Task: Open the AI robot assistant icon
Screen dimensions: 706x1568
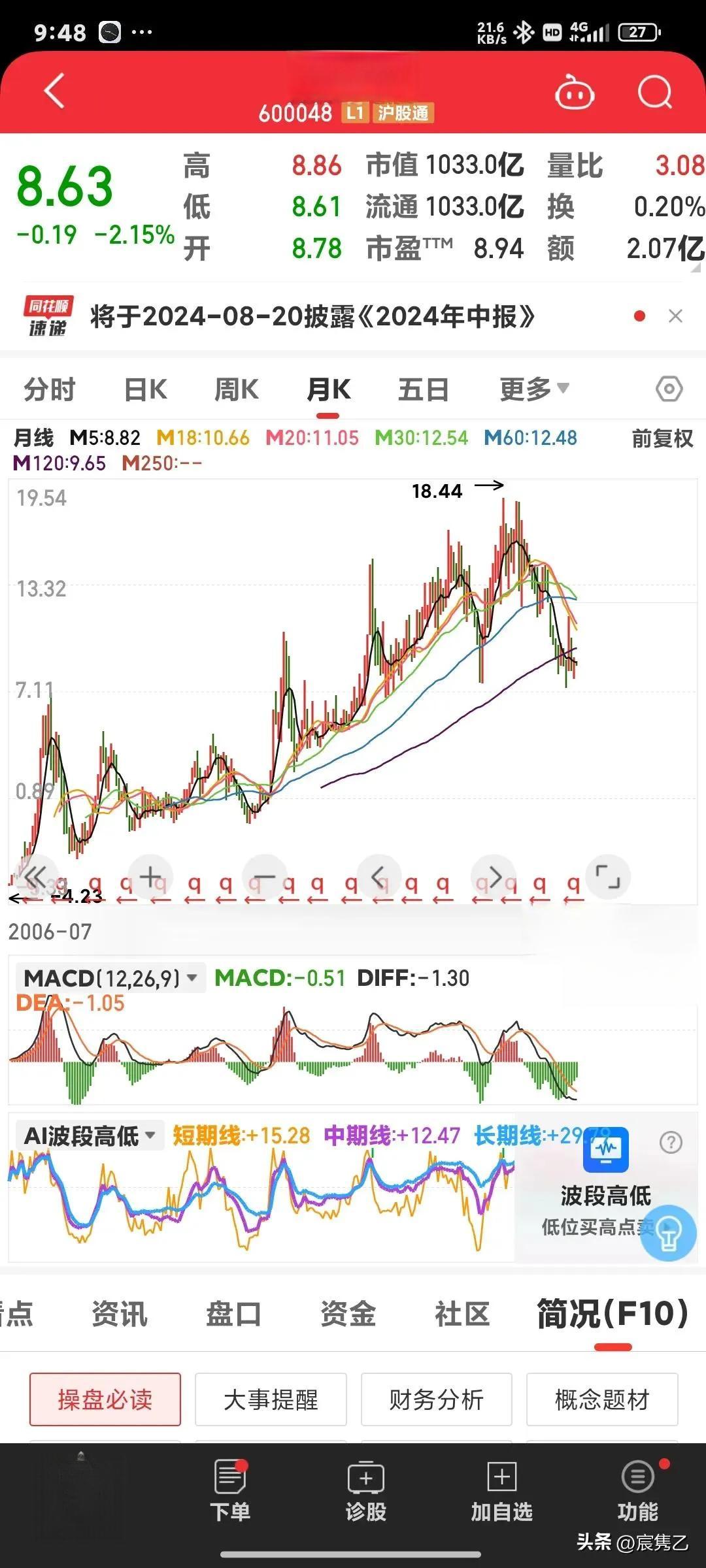Action: [574, 93]
